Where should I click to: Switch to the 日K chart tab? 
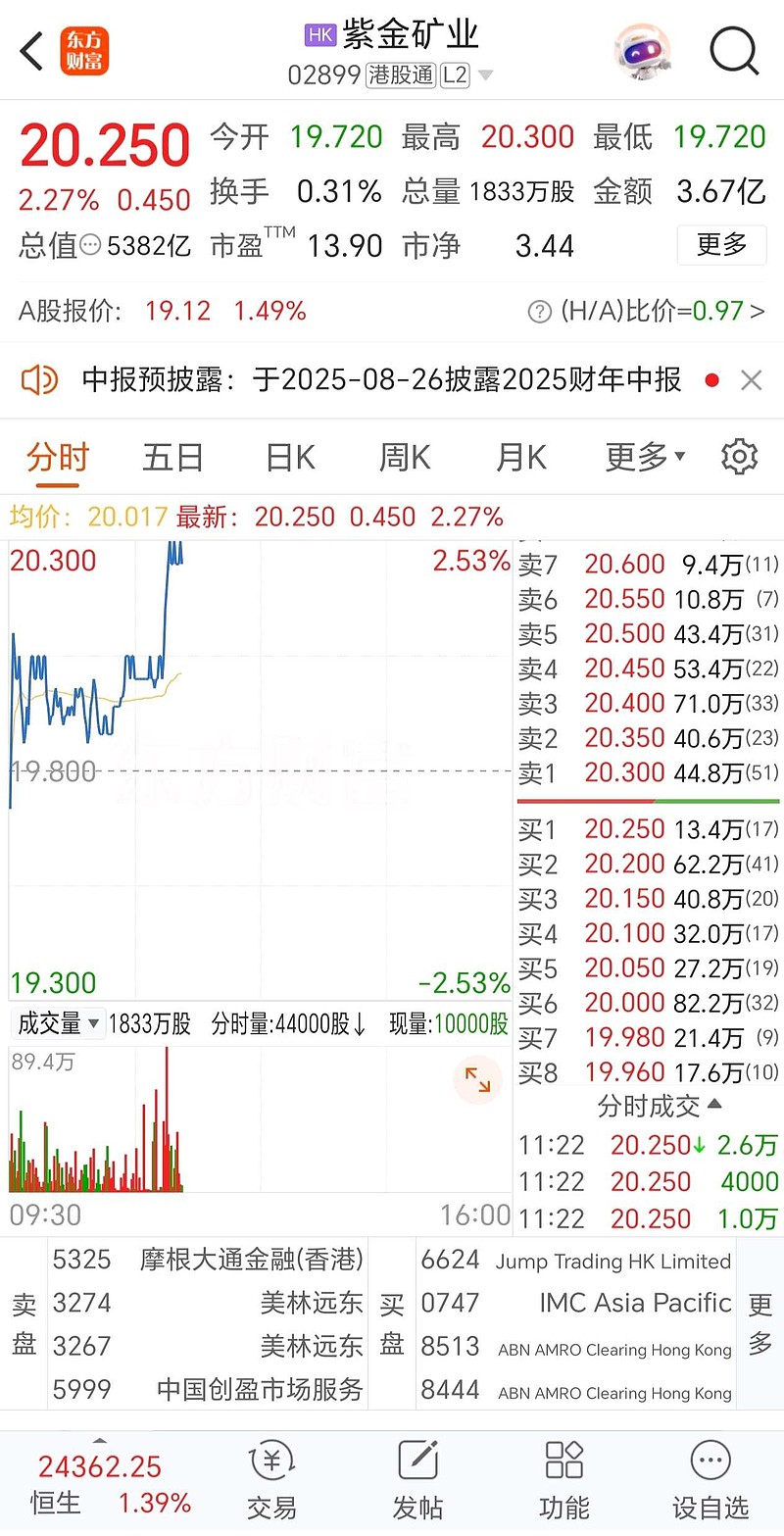(x=290, y=458)
